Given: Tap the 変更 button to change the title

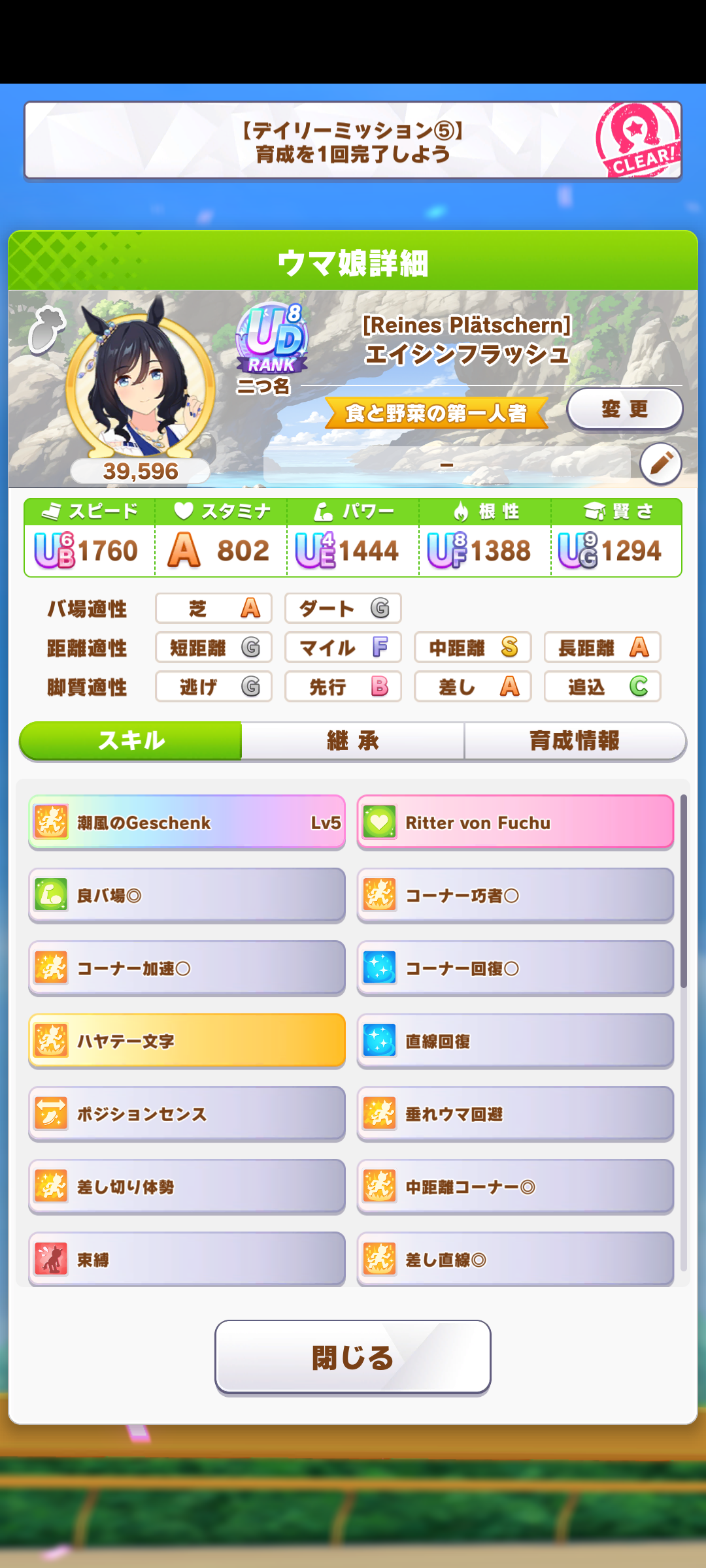Looking at the screenshot, I should (624, 409).
